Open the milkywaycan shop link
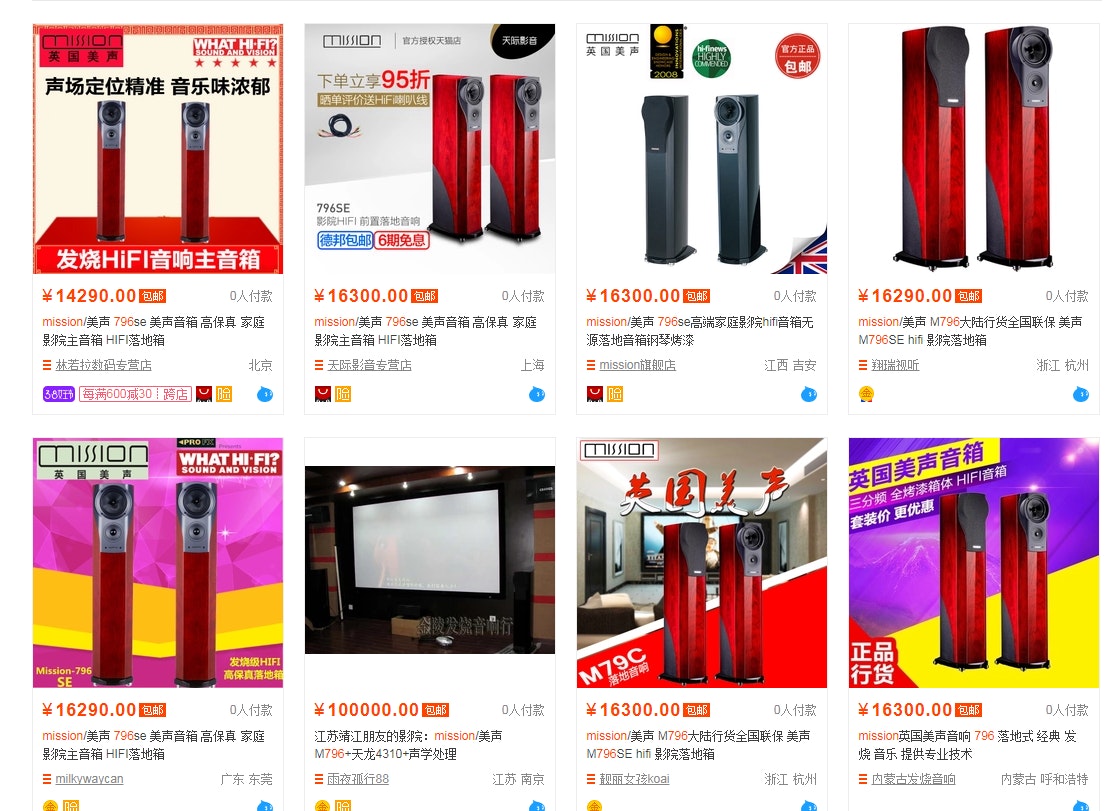This screenshot has height=811, width=1107. pos(89,780)
